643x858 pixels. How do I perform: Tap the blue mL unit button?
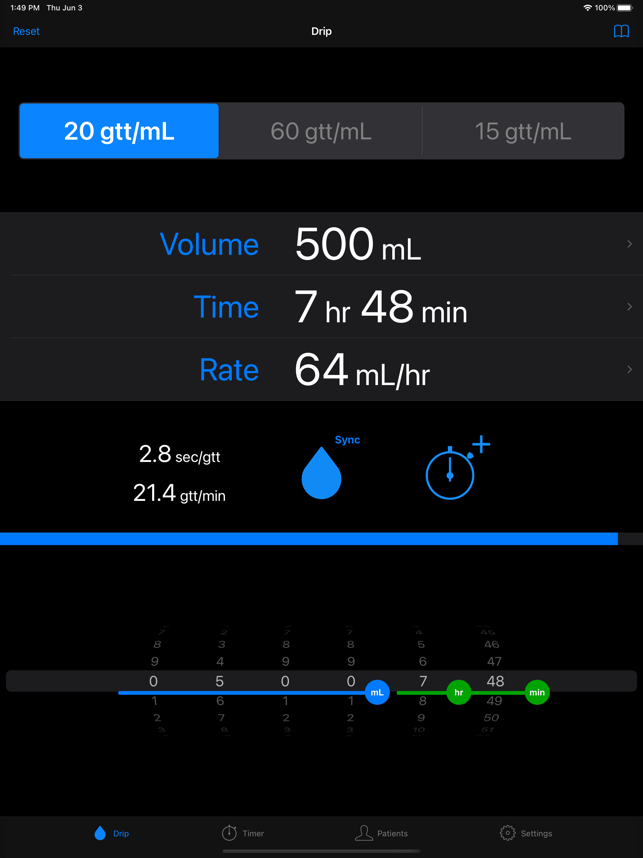tap(377, 692)
